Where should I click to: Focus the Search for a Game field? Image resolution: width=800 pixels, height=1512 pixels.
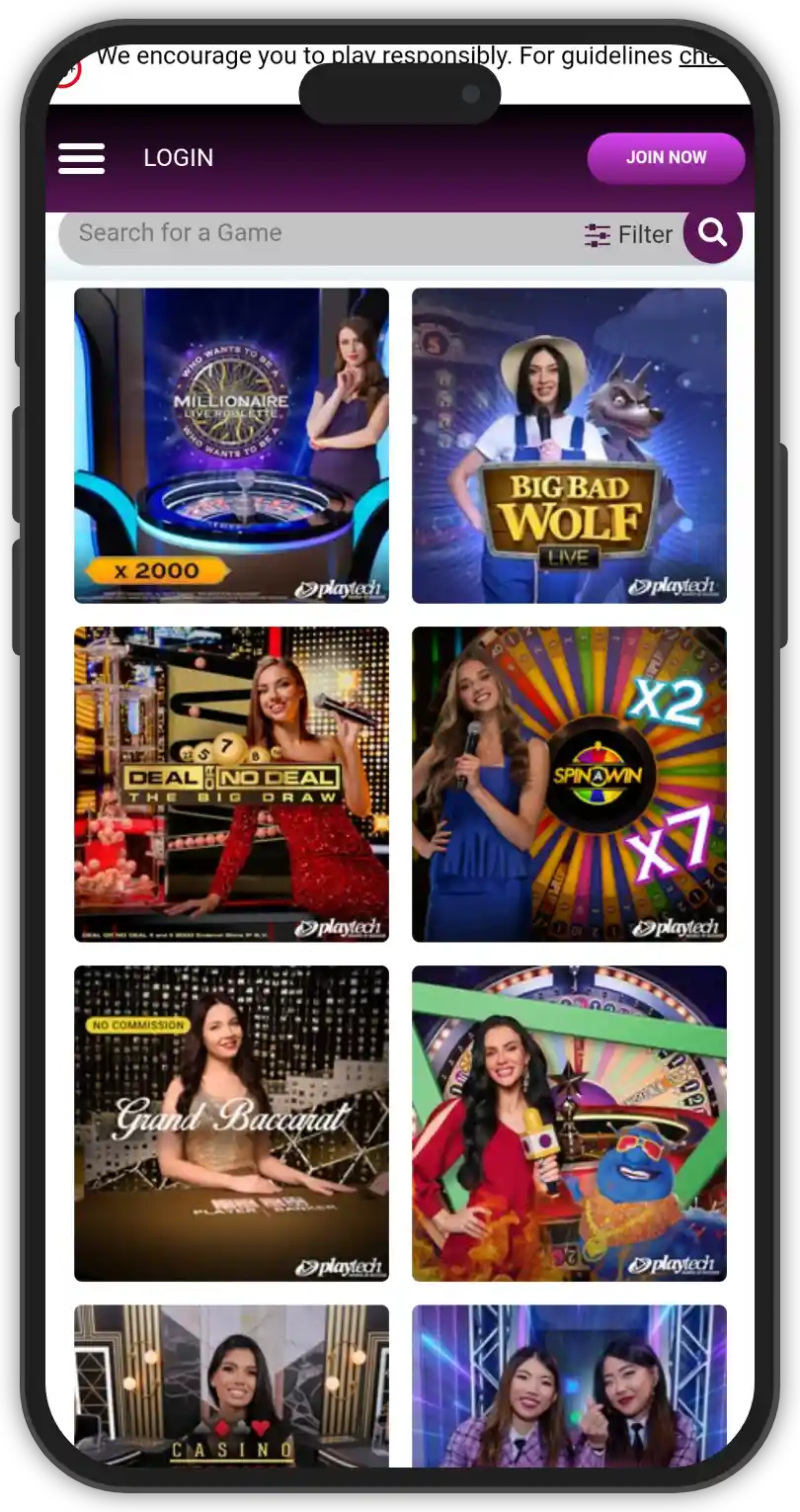(296, 234)
